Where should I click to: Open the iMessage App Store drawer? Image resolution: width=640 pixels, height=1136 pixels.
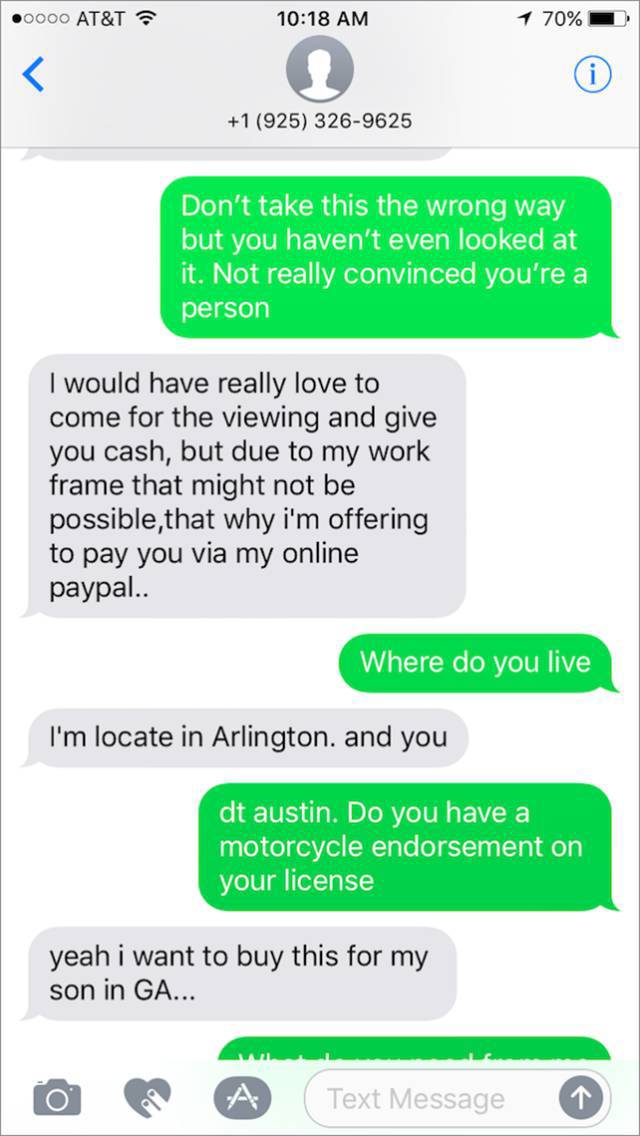click(242, 1098)
